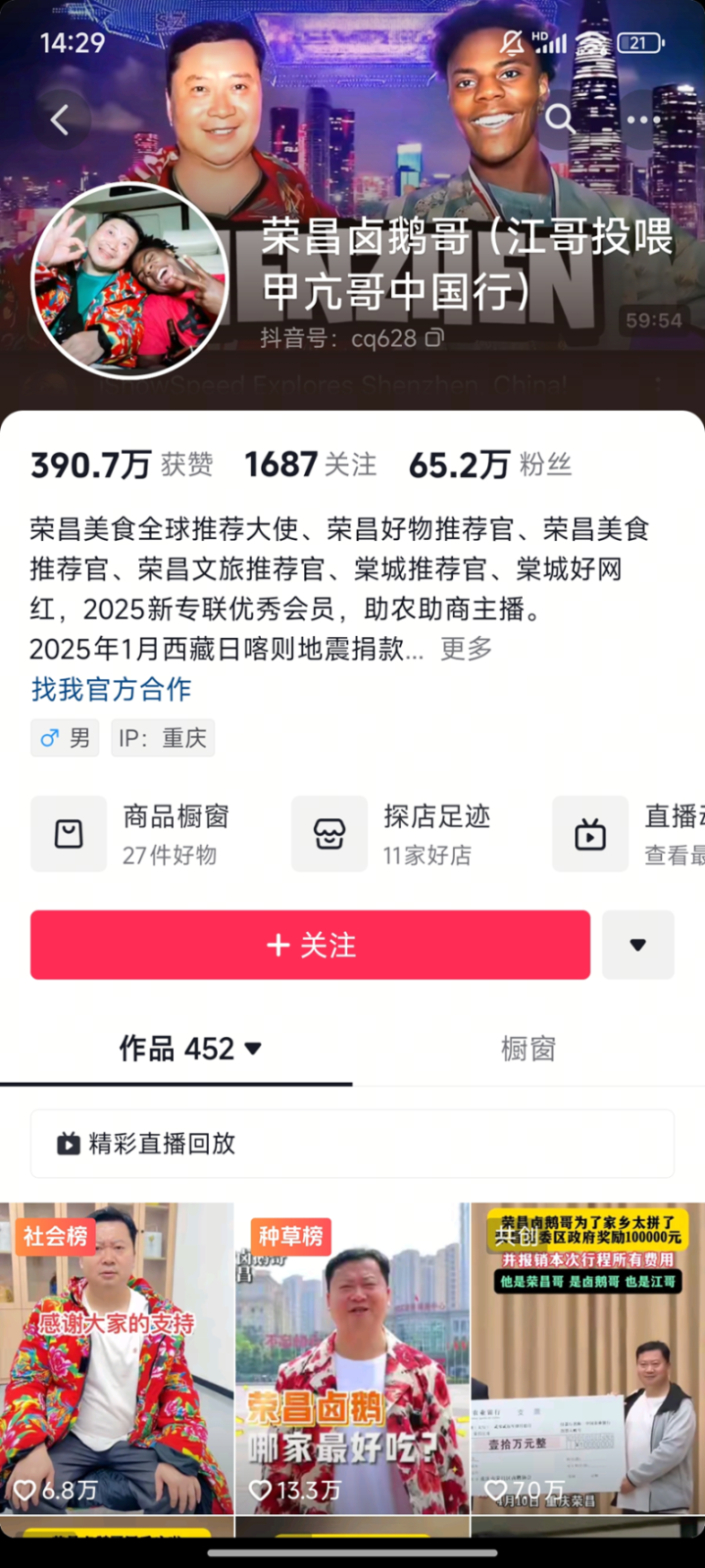Open search on this profile

coord(560,120)
